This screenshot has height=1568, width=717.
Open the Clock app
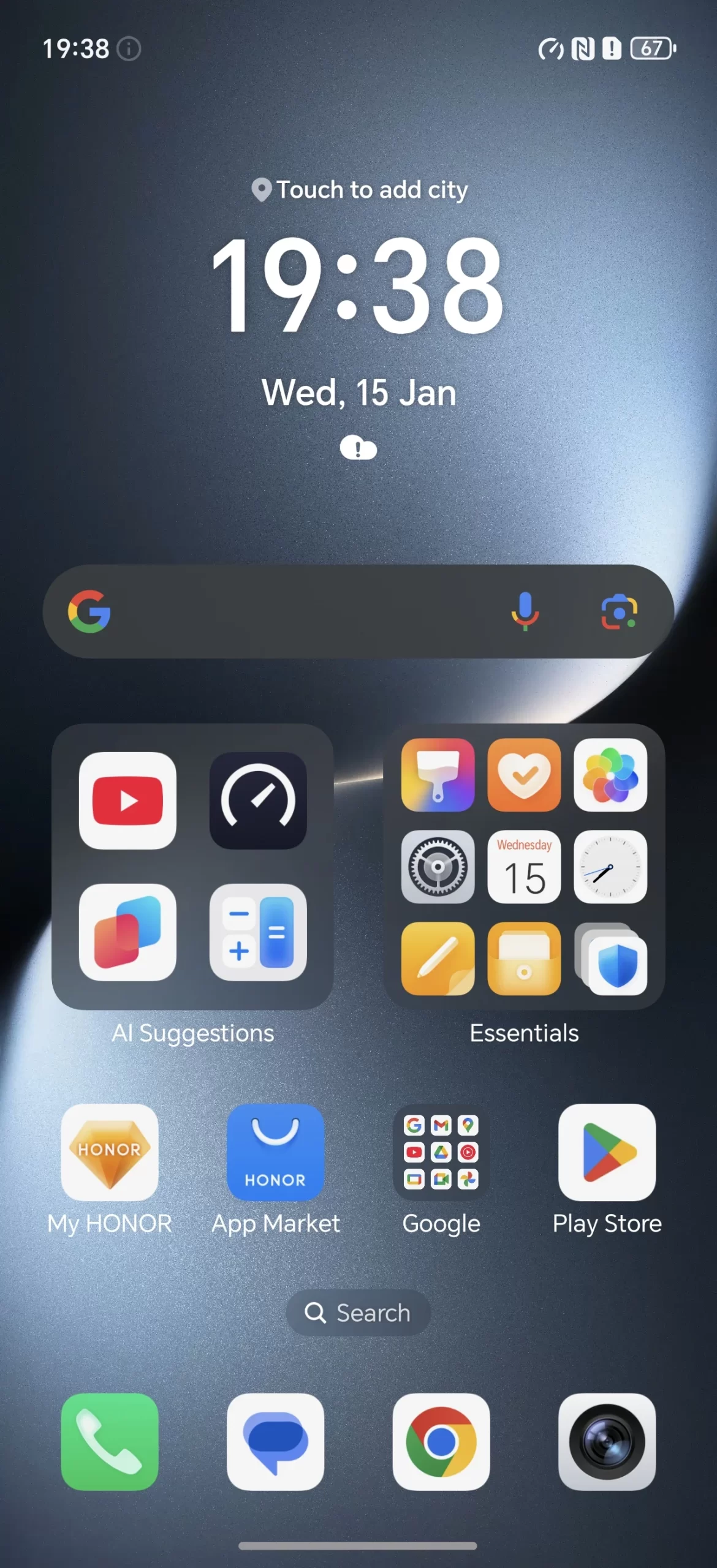click(x=610, y=867)
